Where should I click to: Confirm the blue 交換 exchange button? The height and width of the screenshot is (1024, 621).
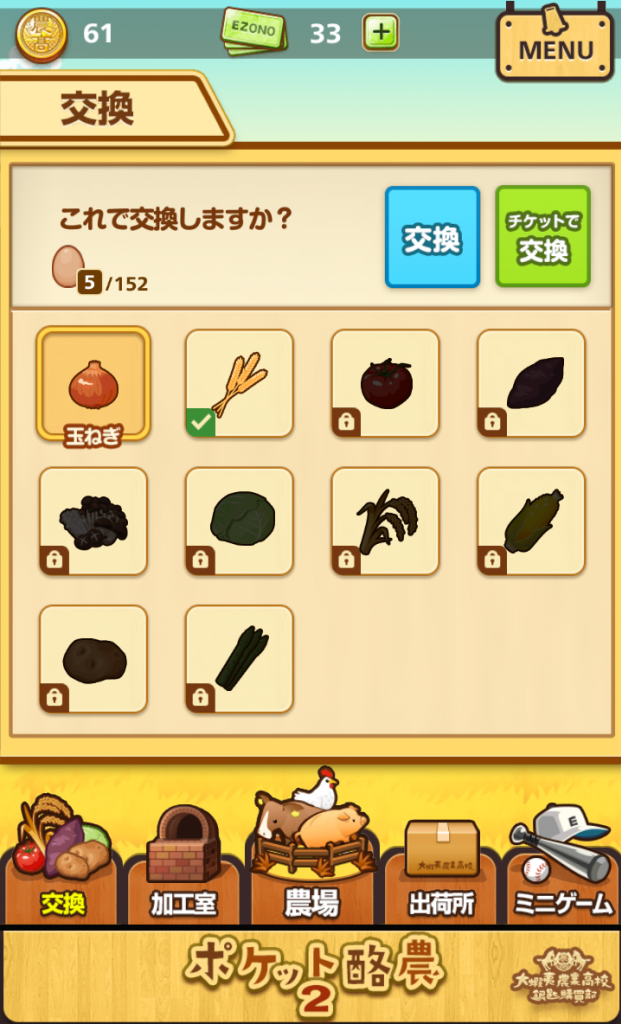432,237
